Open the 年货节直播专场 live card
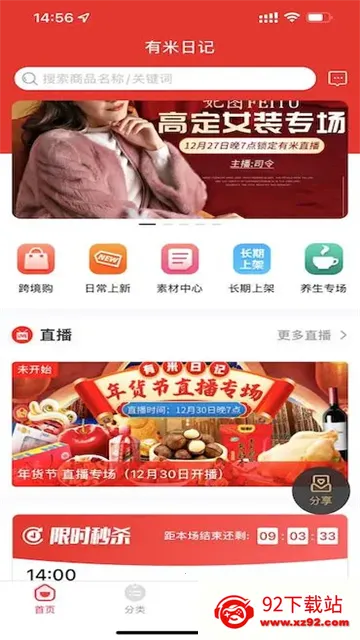The image size is (360, 640). tap(180, 424)
